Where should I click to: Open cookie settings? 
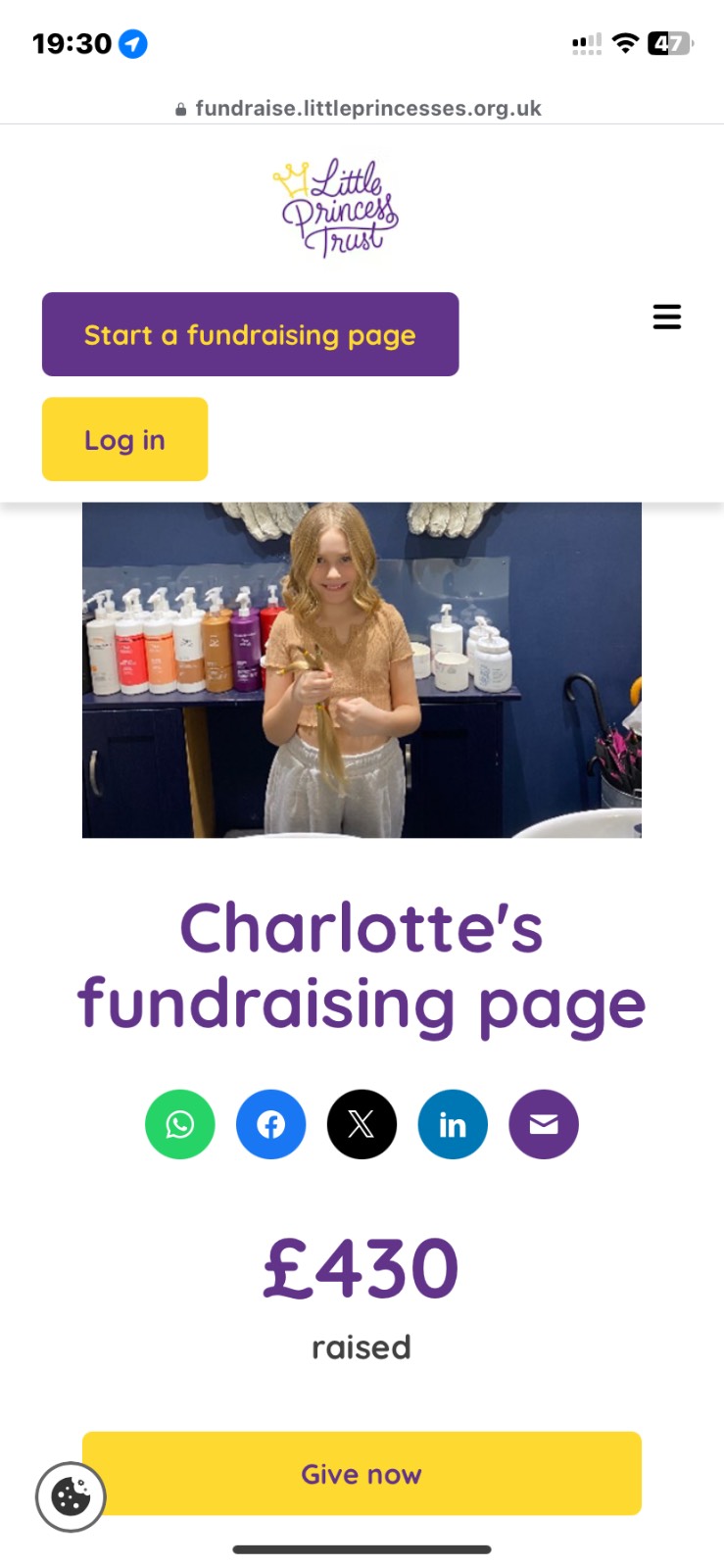[x=71, y=1496]
